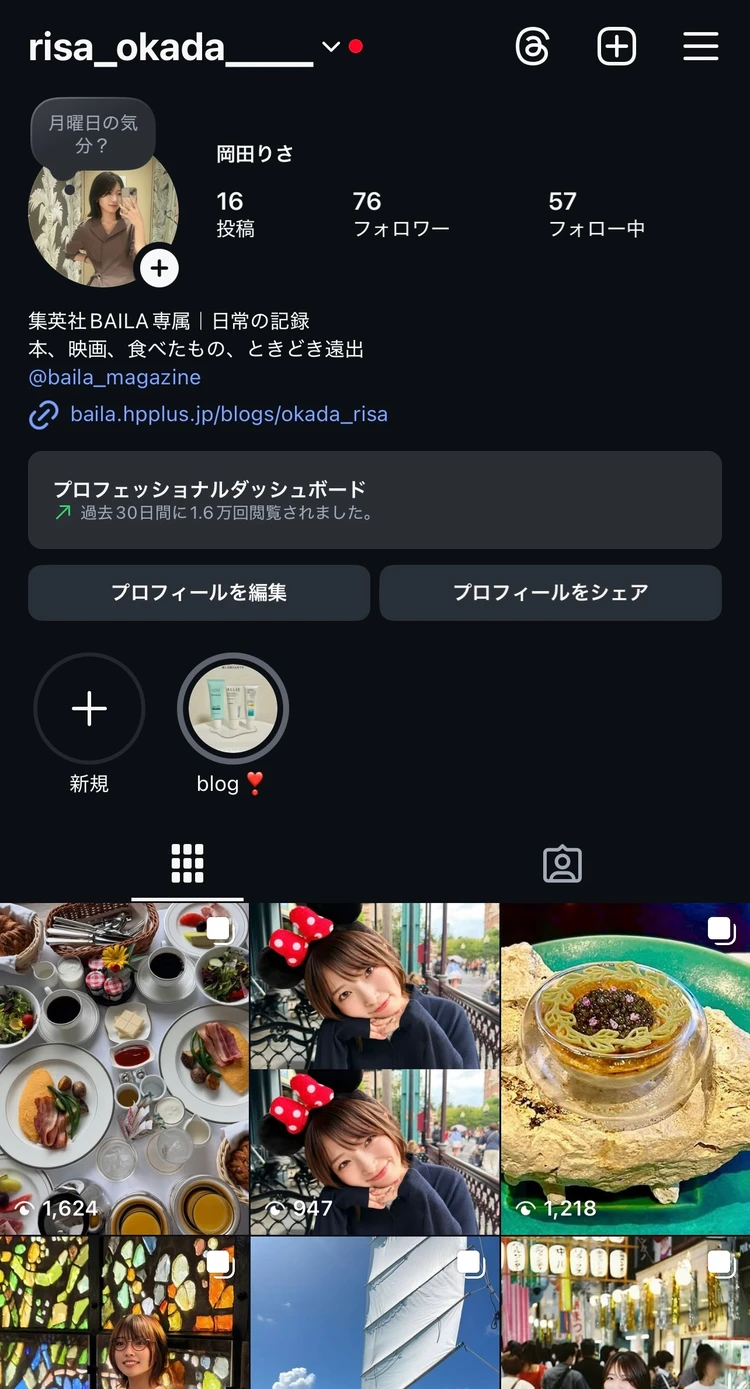The width and height of the screenshot is (750, 1389).
Task: Open the blog❣️ story highlight
Action: point(232,707)
